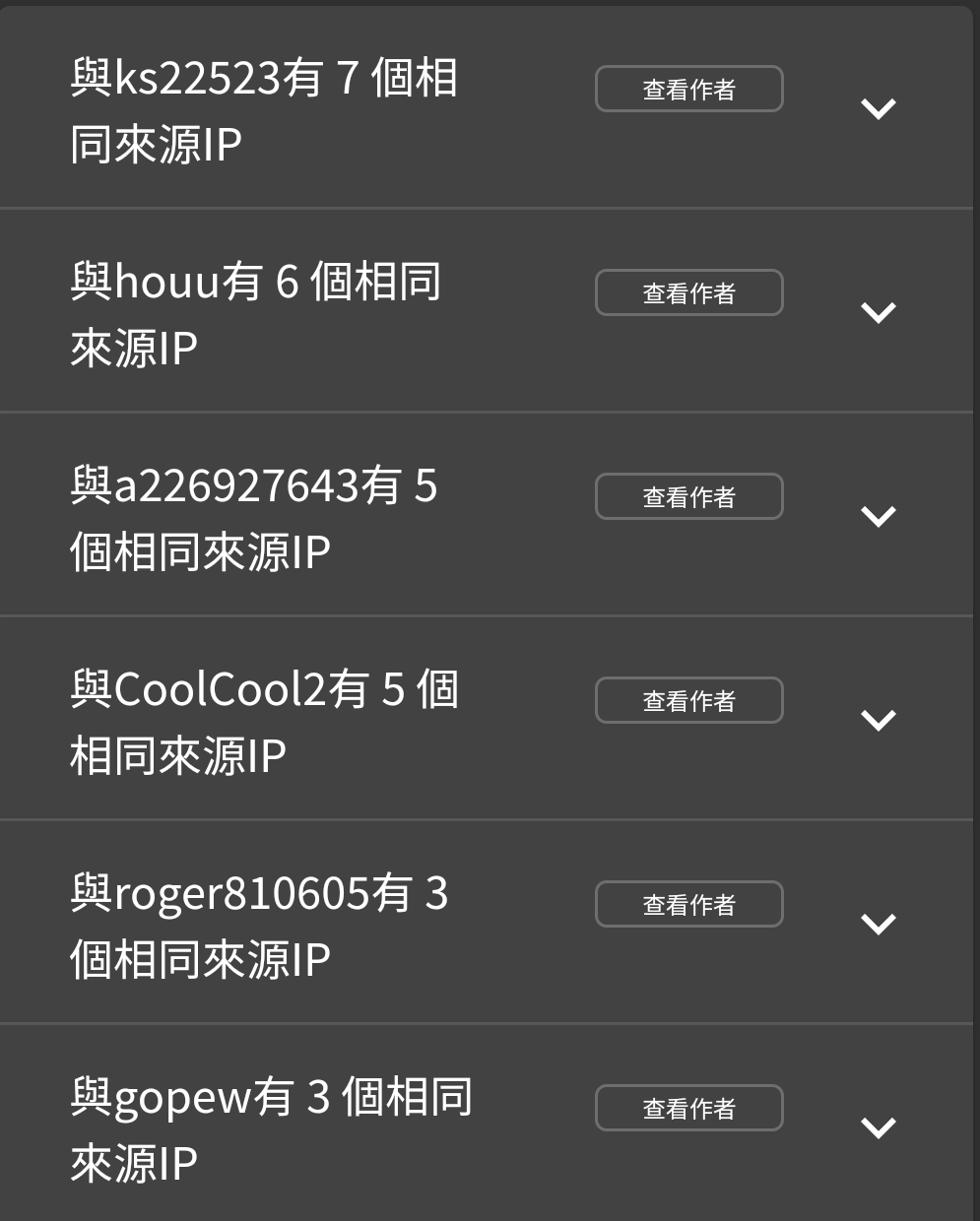The image size is (980, 1221).
Task: Tap 查看作者 for ks22523
Action: pyautogui.click(x=688, y=89)
